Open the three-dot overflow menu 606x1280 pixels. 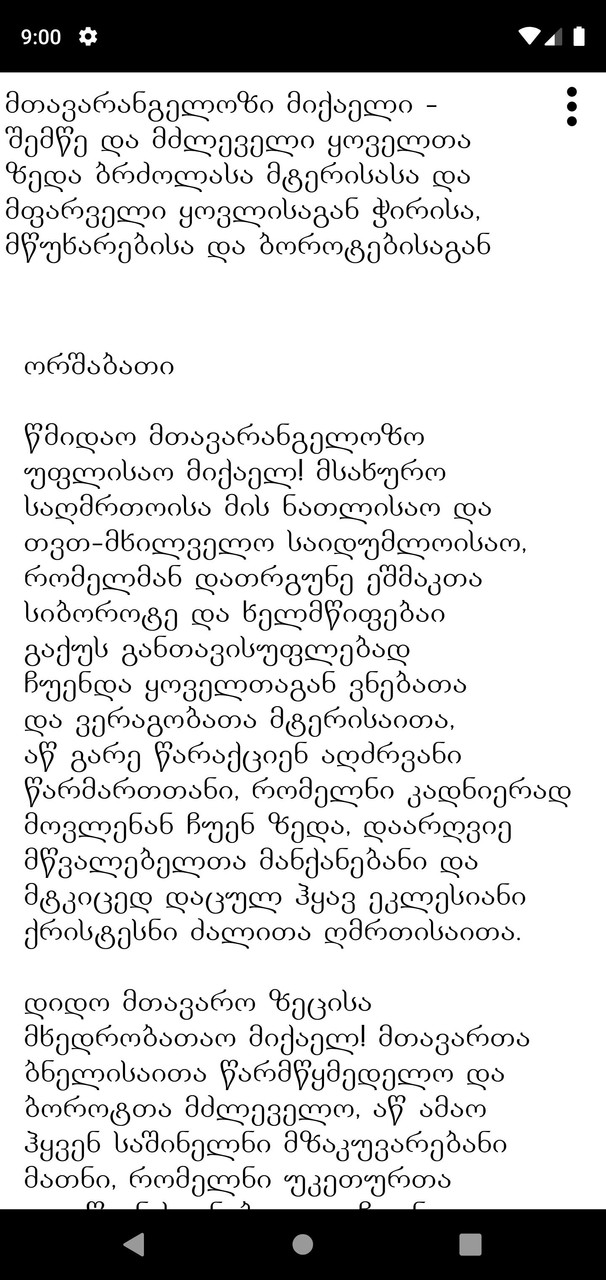pyautogui.click(x=571, y=106)
